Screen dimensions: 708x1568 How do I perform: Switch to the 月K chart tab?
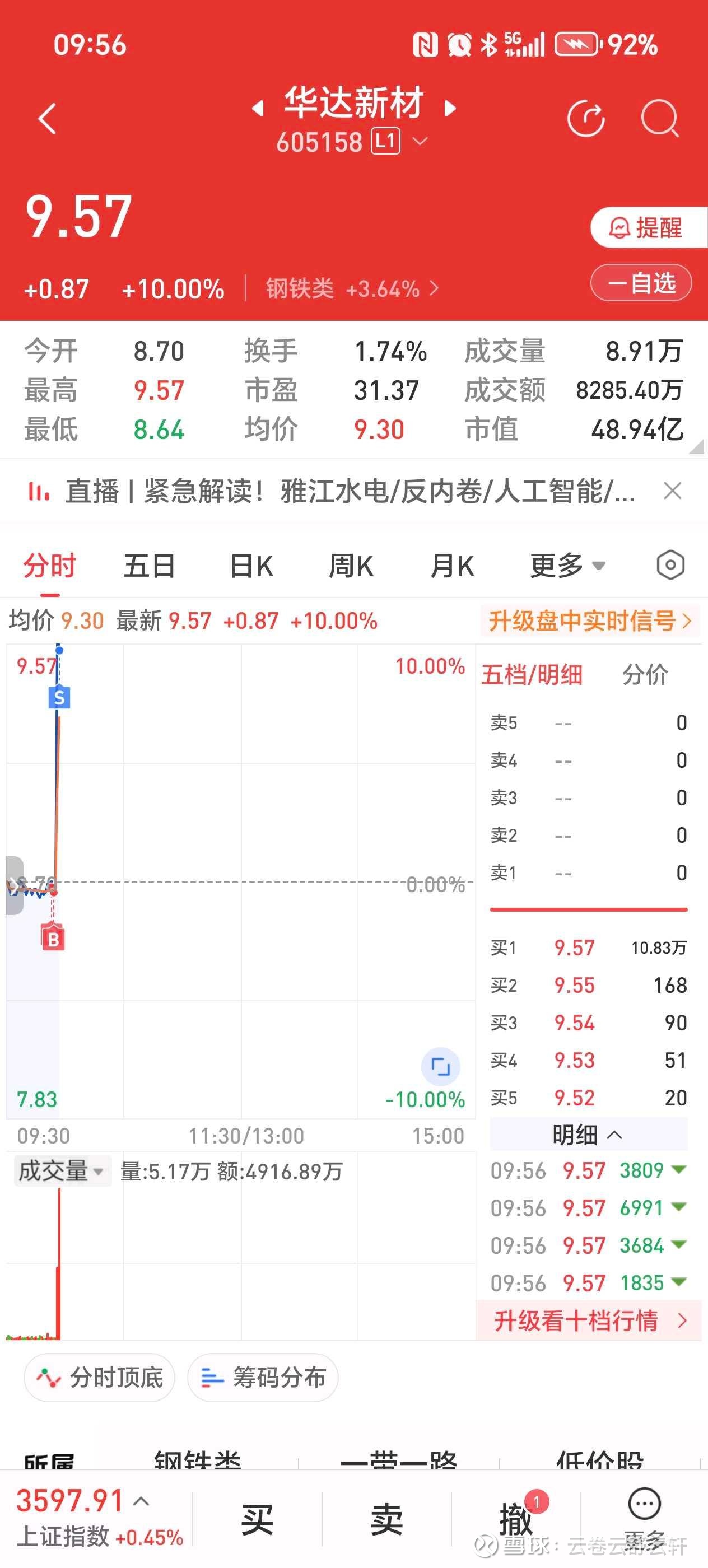tap(451, 566)
